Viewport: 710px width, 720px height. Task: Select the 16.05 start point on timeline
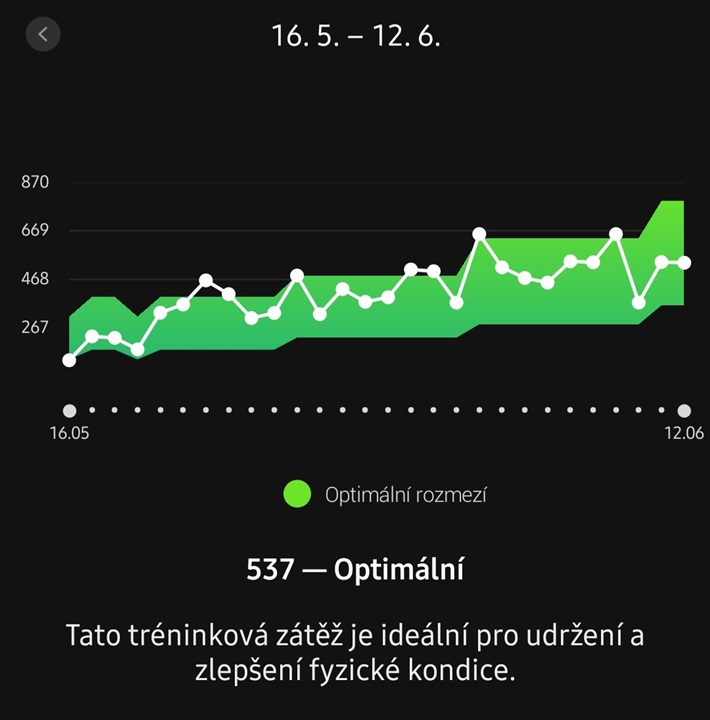pos(69,410)
